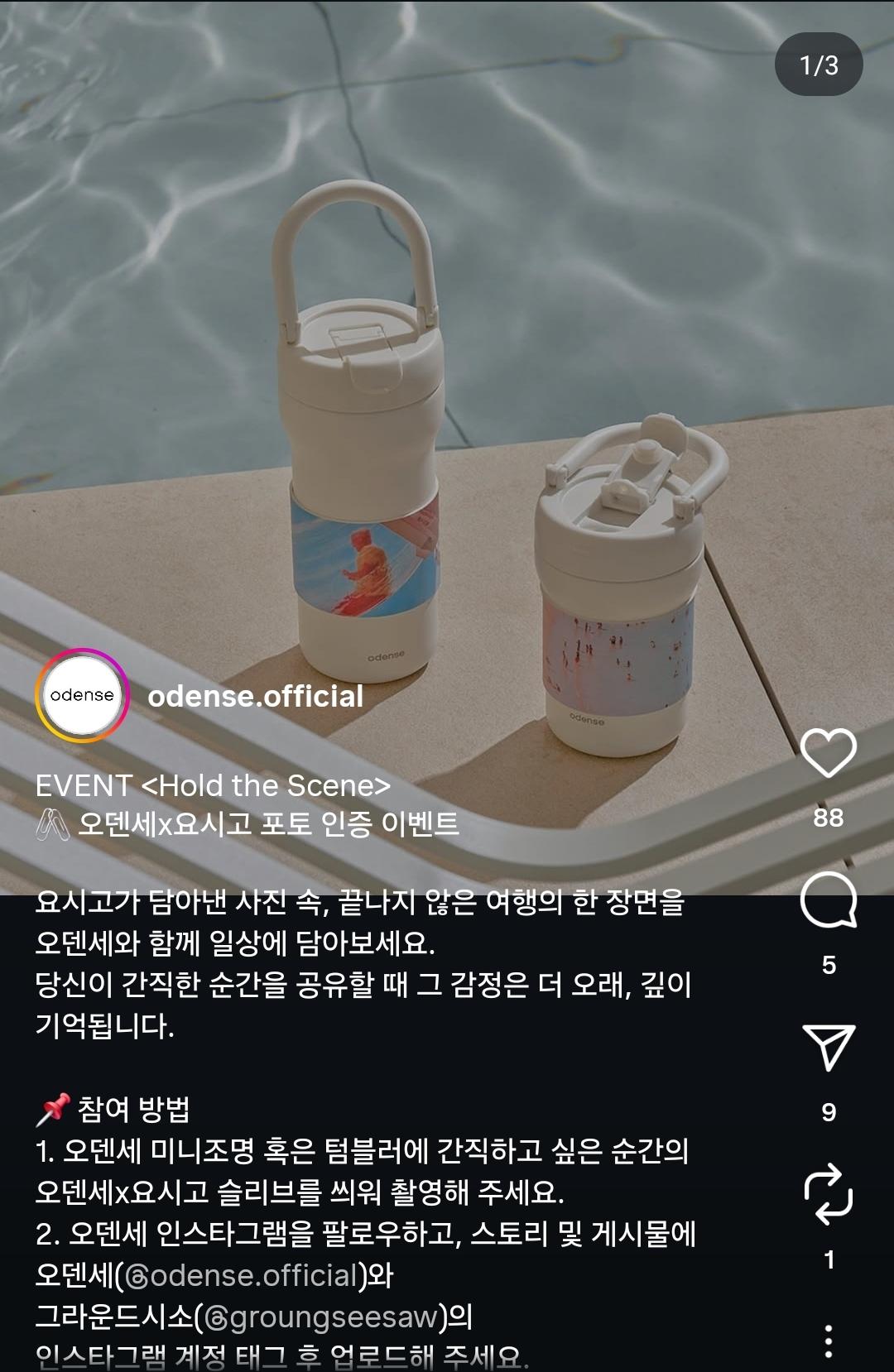Like the odense.official post
This screenshot has width=894, height=1372.
click(x=829, y=753)
